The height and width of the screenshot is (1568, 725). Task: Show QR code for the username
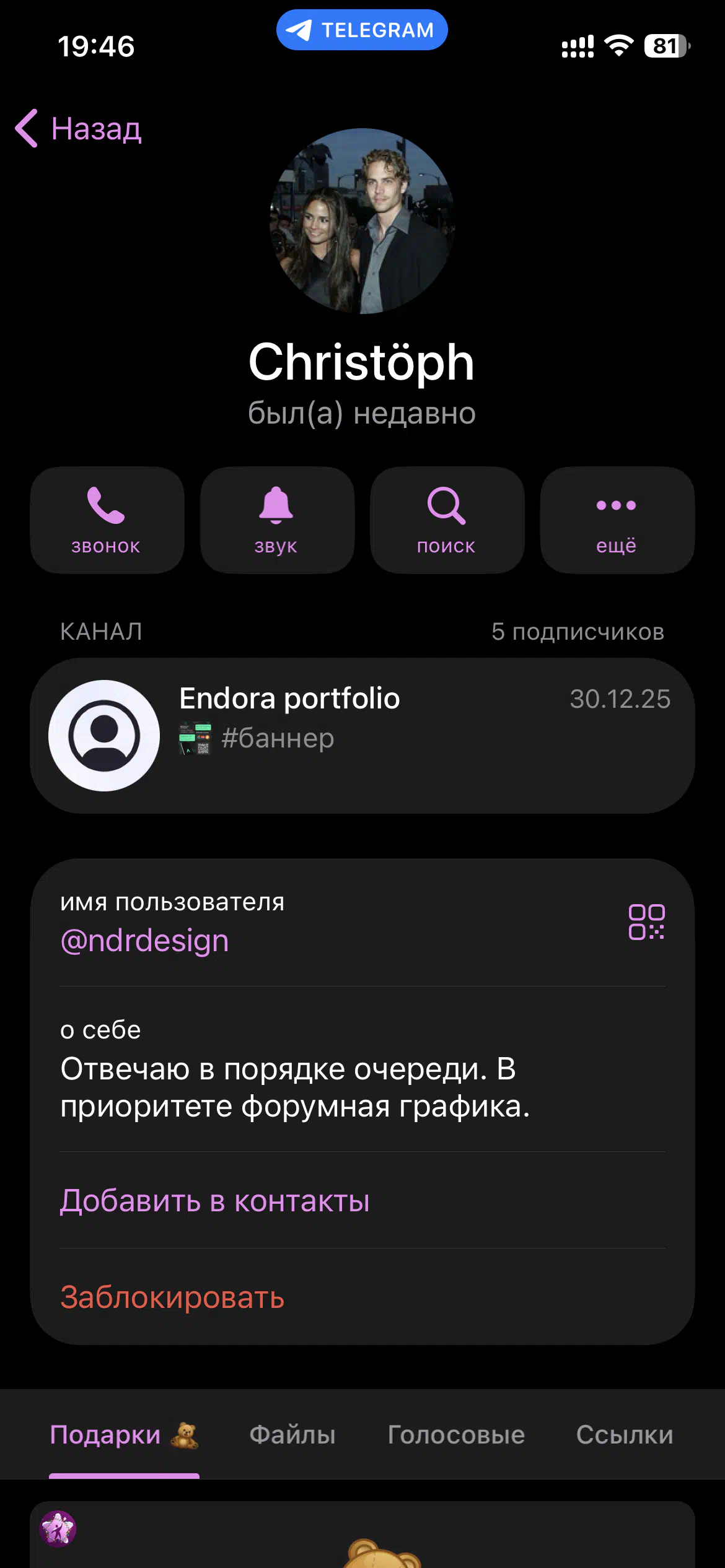tap(646, 922)
